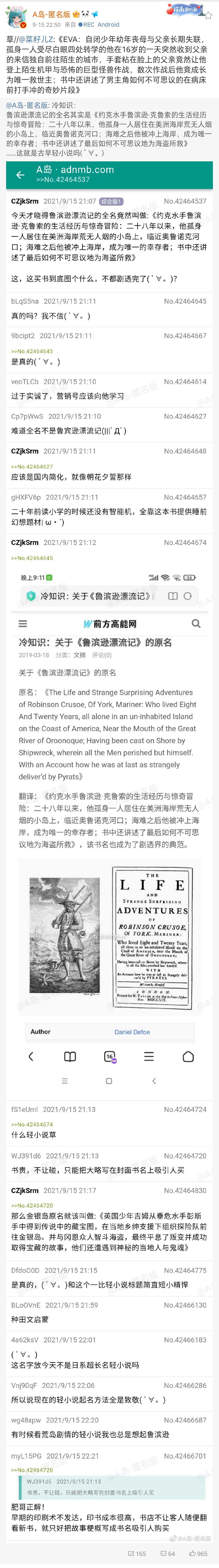Screen dimensions: 219x1568
Task: Open the A岛-匿名版 profile avatar
Action: coord(16,18)
